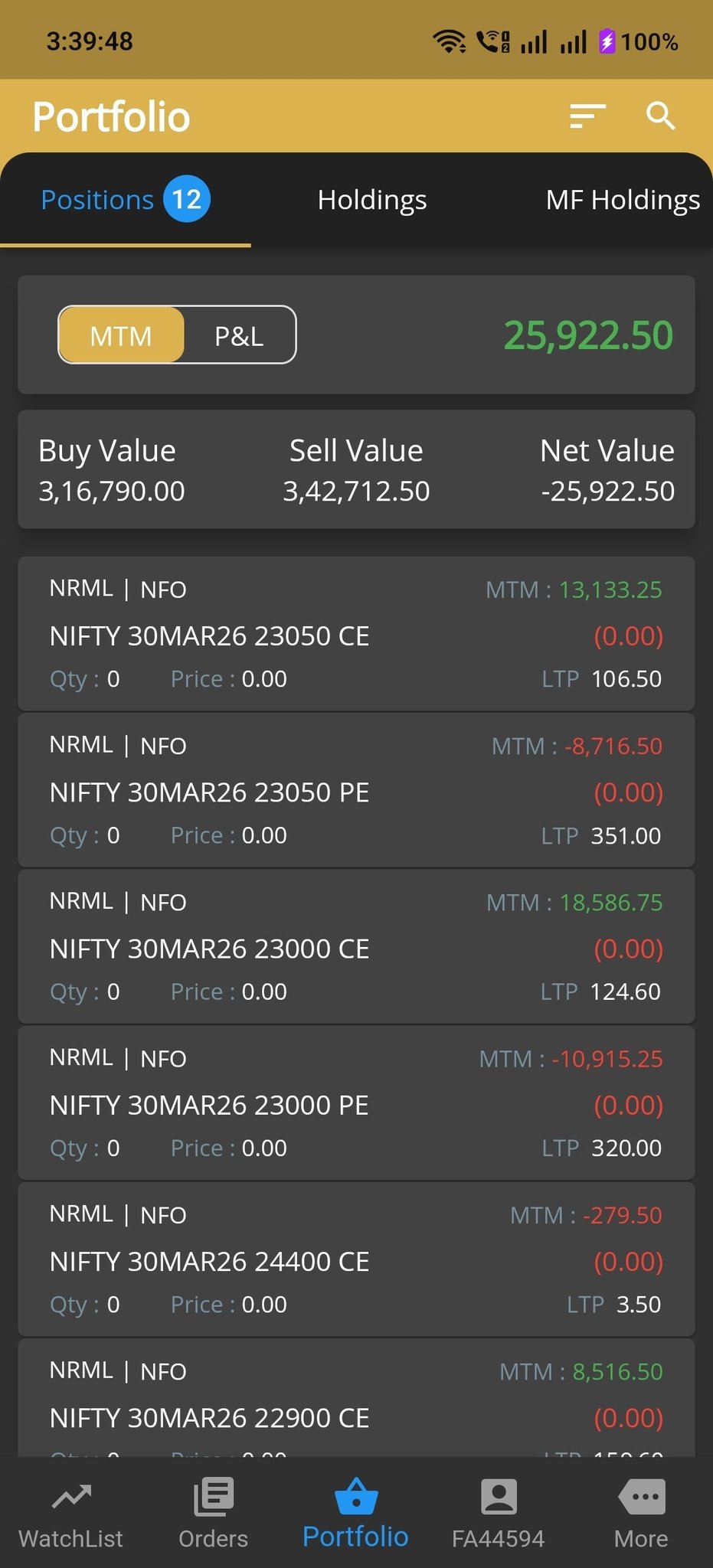713x1568 pixels.
Task: Open the NIFTY 30MAR26 23050 CE position
Action: pos(356,635)
